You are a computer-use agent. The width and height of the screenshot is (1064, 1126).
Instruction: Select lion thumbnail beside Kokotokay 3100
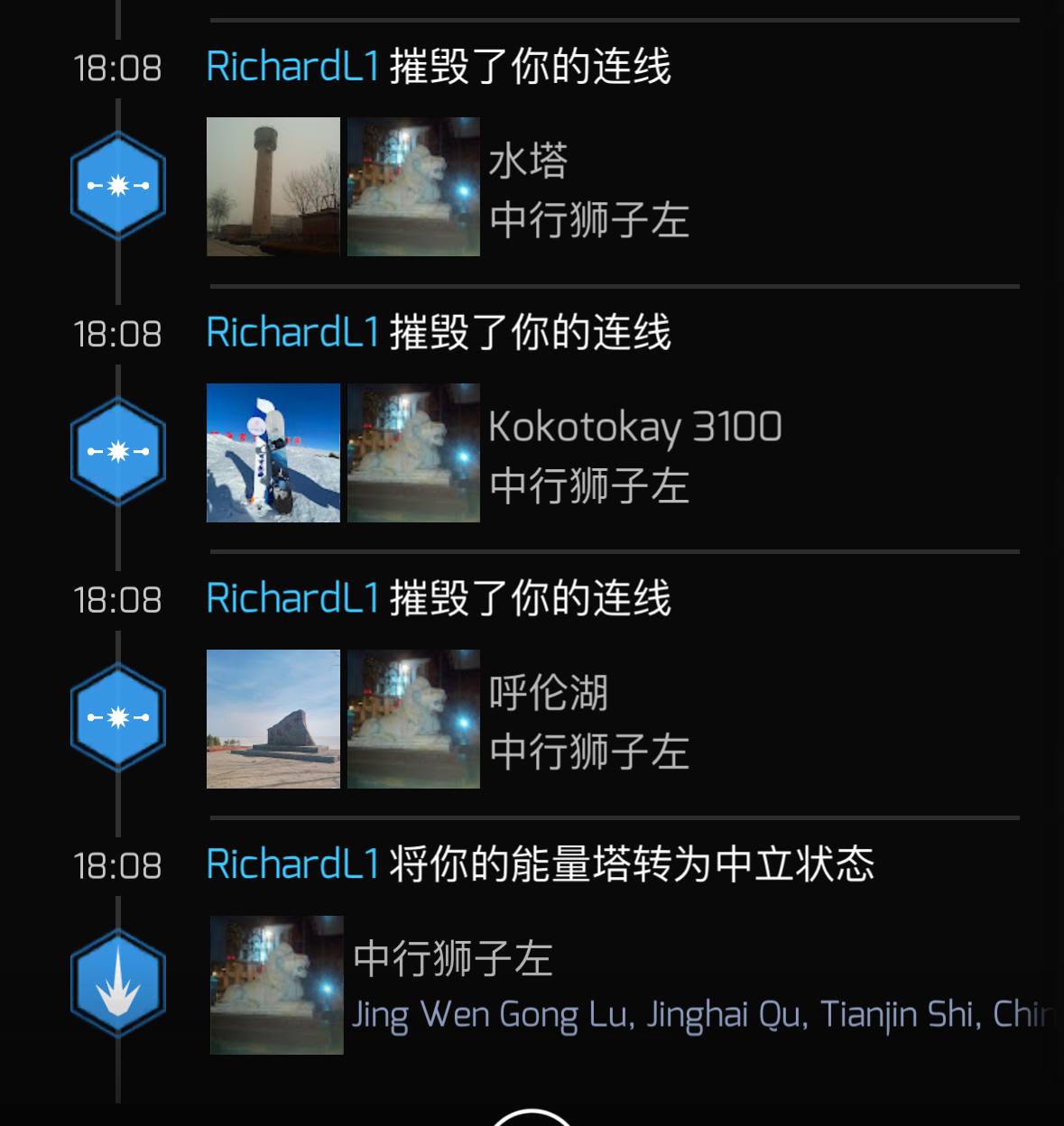[x=413, y=453]
